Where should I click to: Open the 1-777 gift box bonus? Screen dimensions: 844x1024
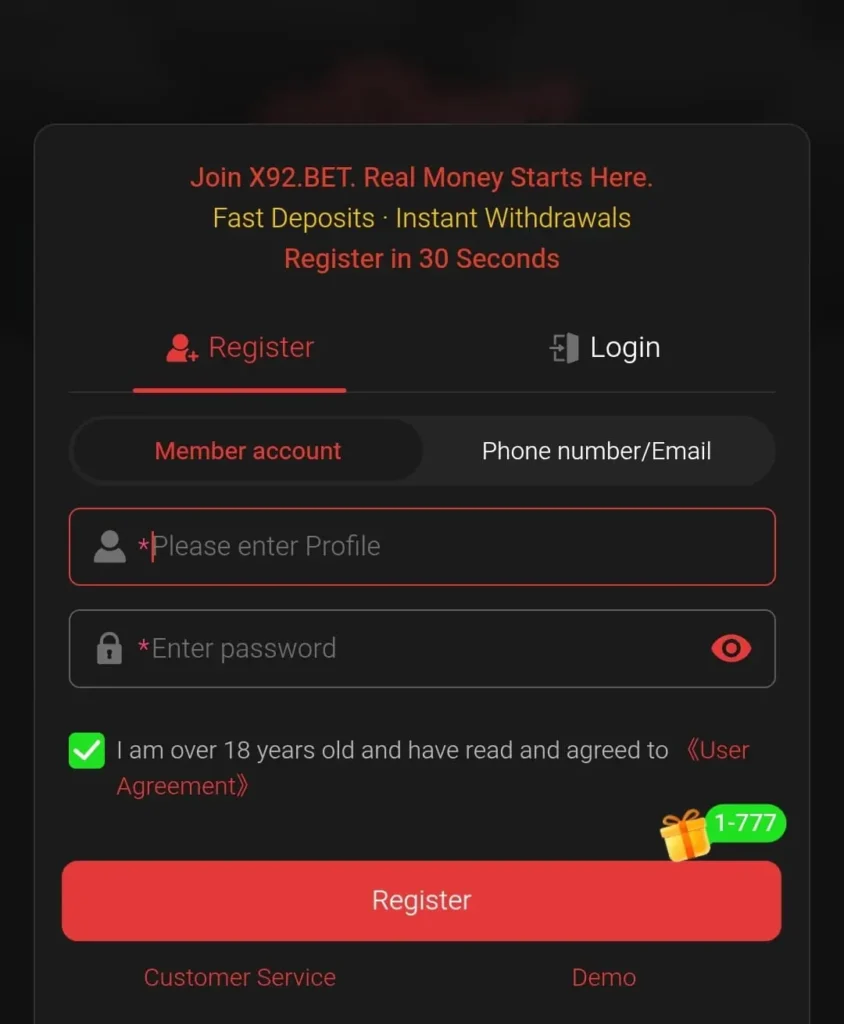click(686, 834)
